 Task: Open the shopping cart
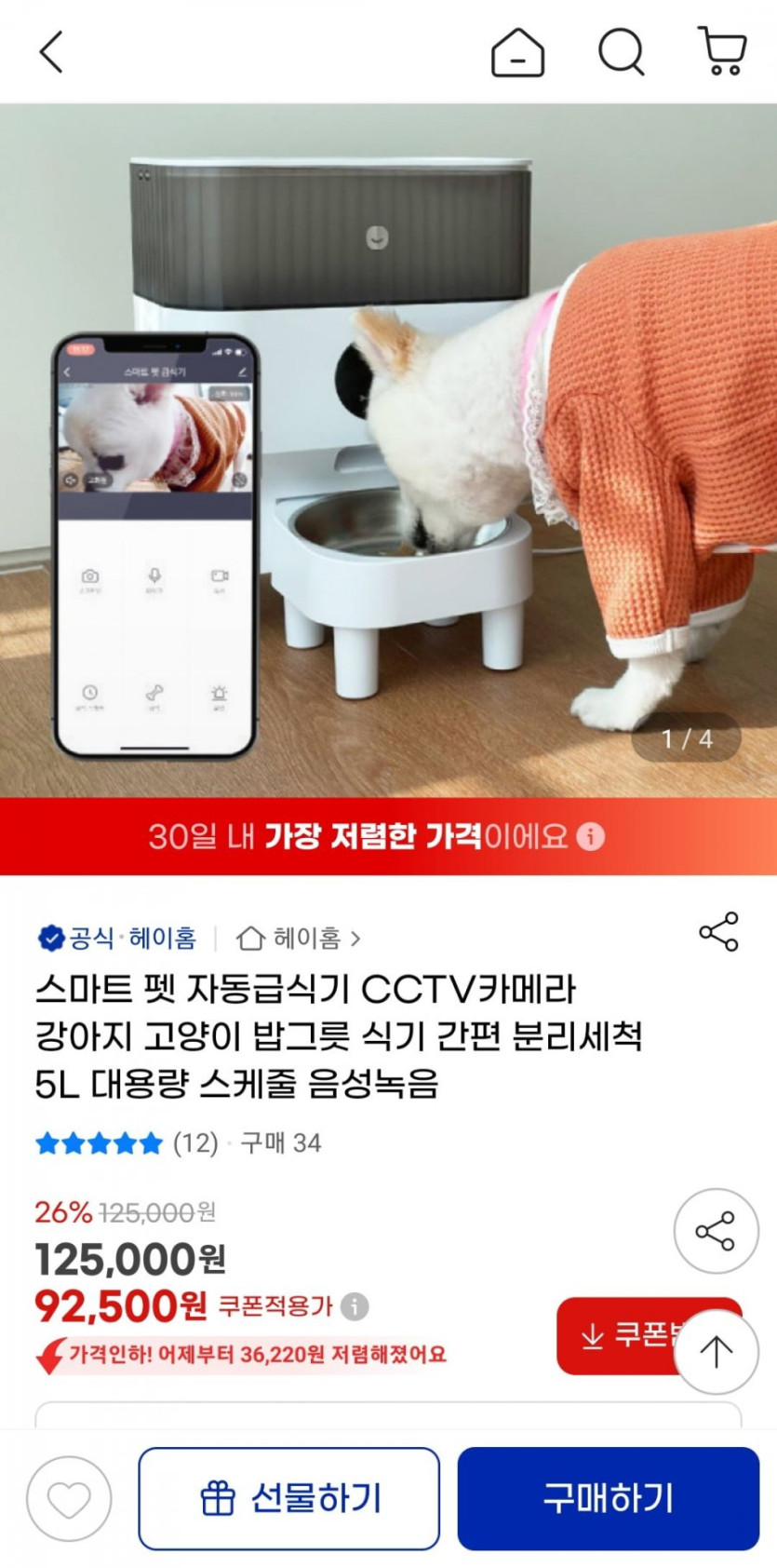tap(722, 51)
